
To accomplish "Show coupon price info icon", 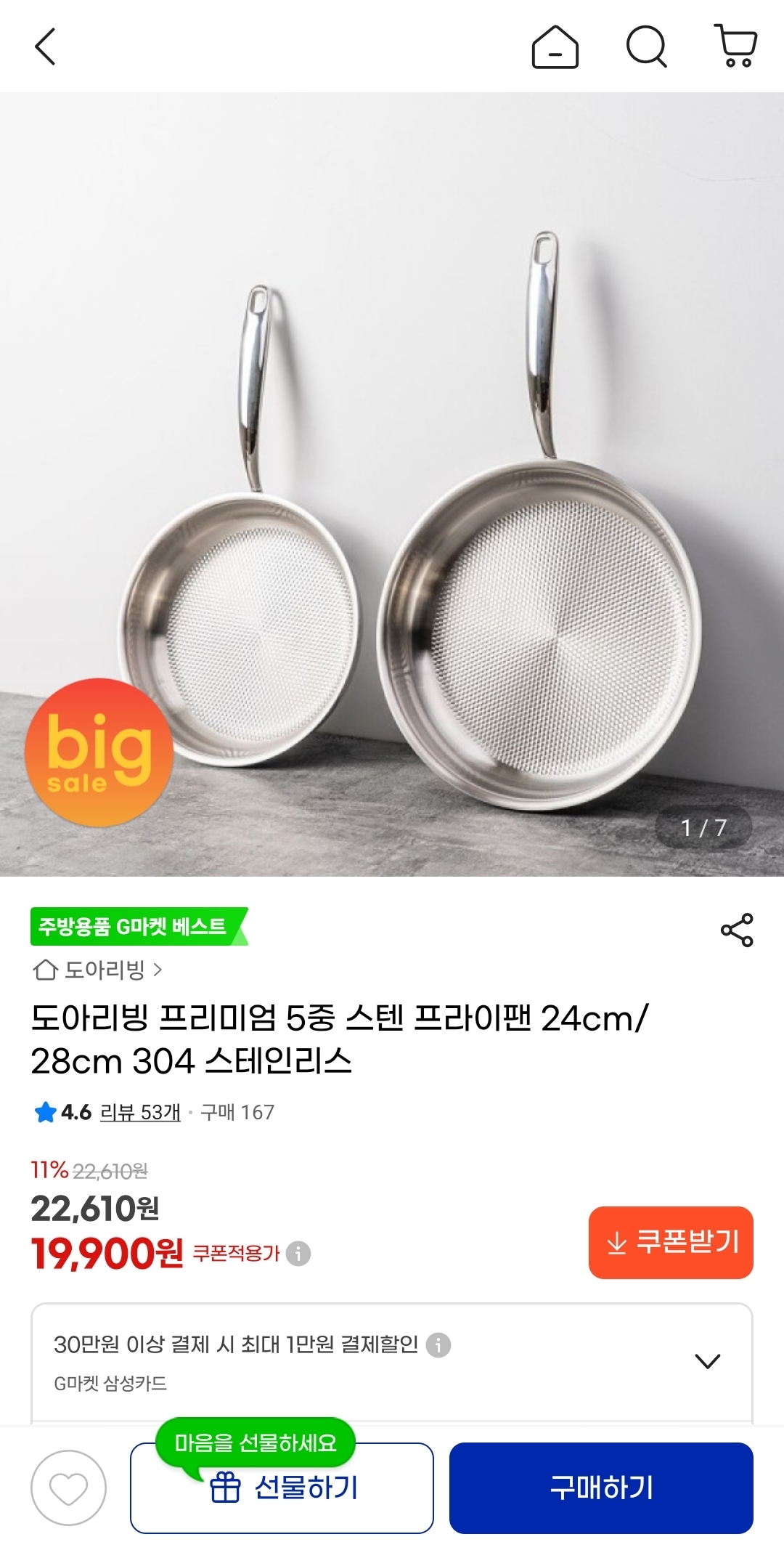I will point(298,1254).
